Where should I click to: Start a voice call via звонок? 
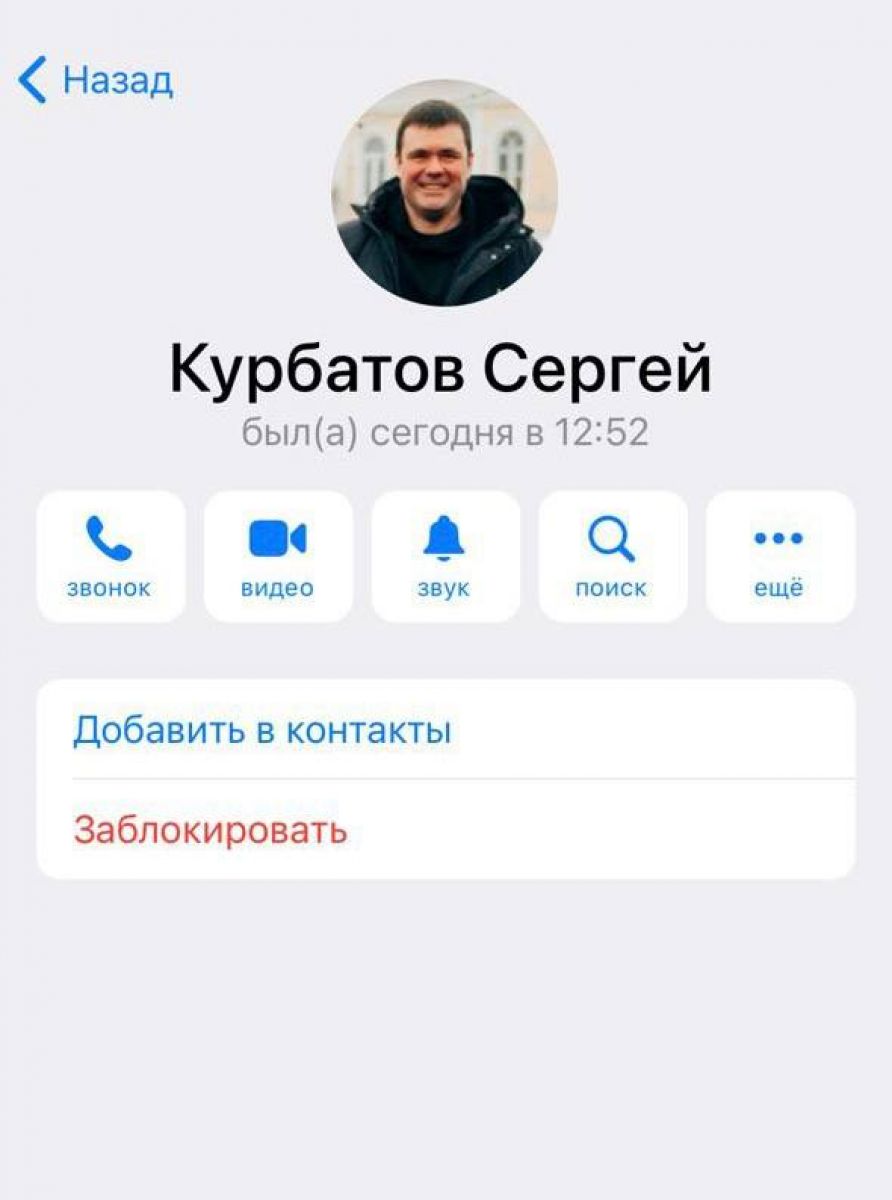click(110, 556)
